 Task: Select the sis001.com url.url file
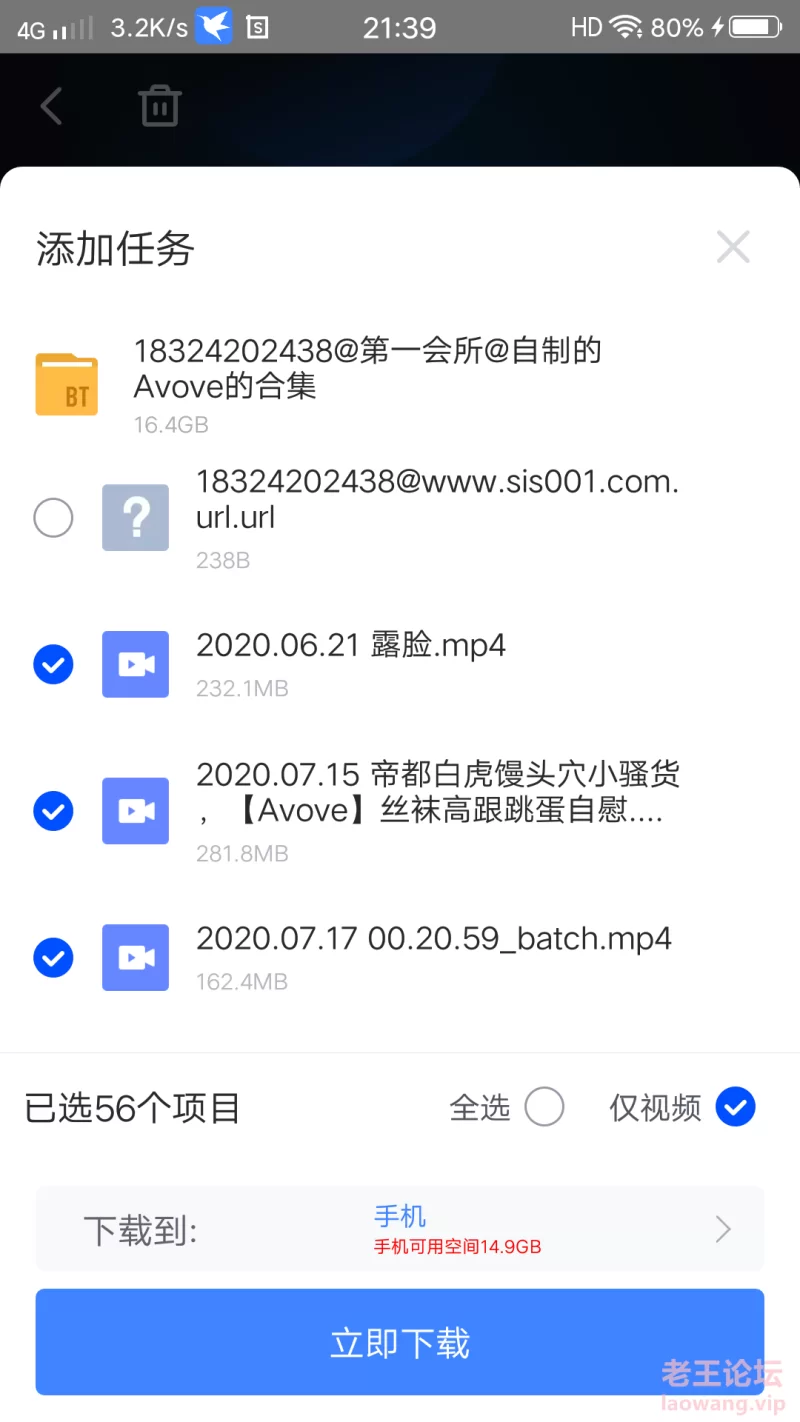pos(53,518)
